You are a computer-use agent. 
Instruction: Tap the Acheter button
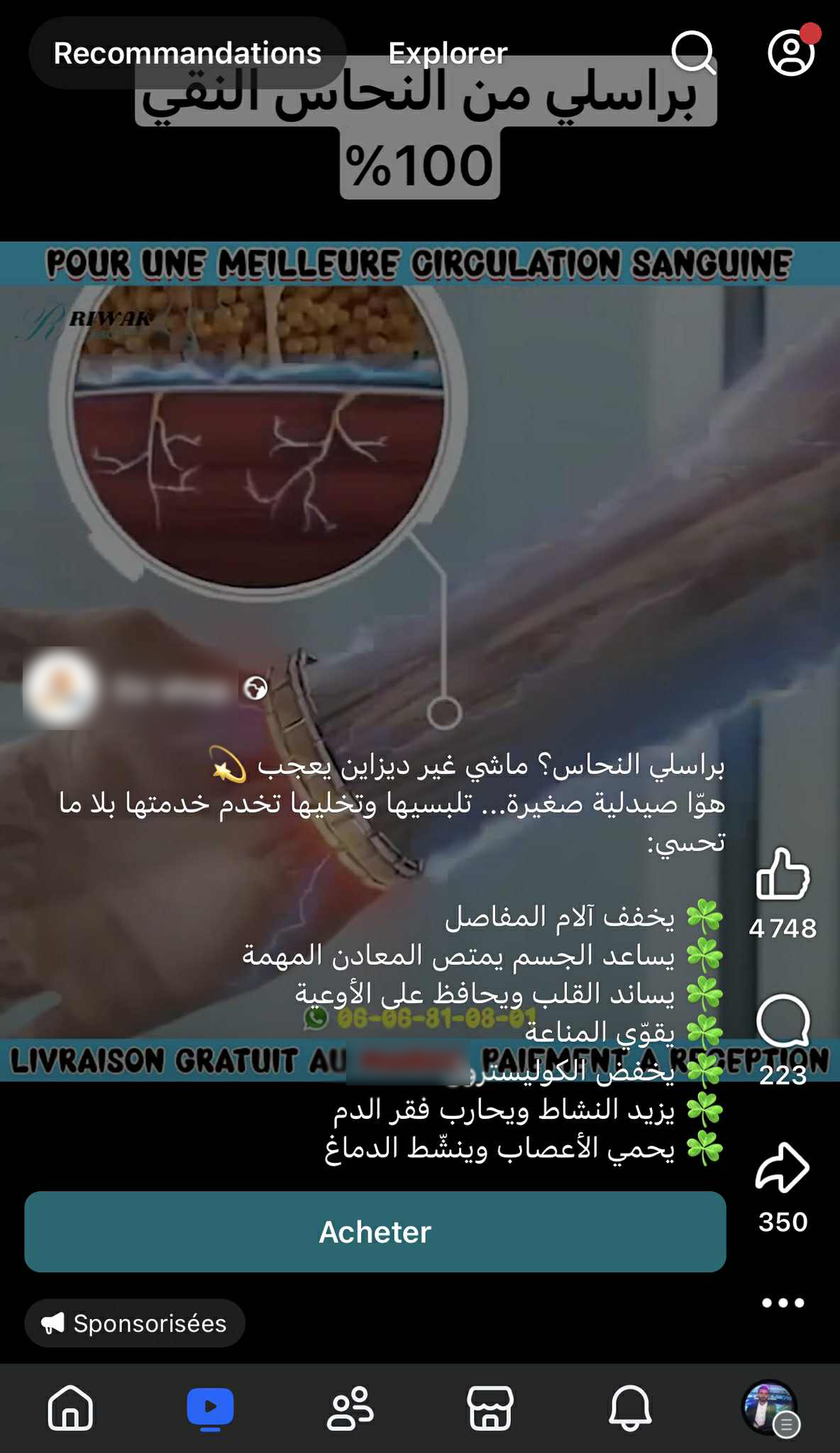[x=375, y=1232]
